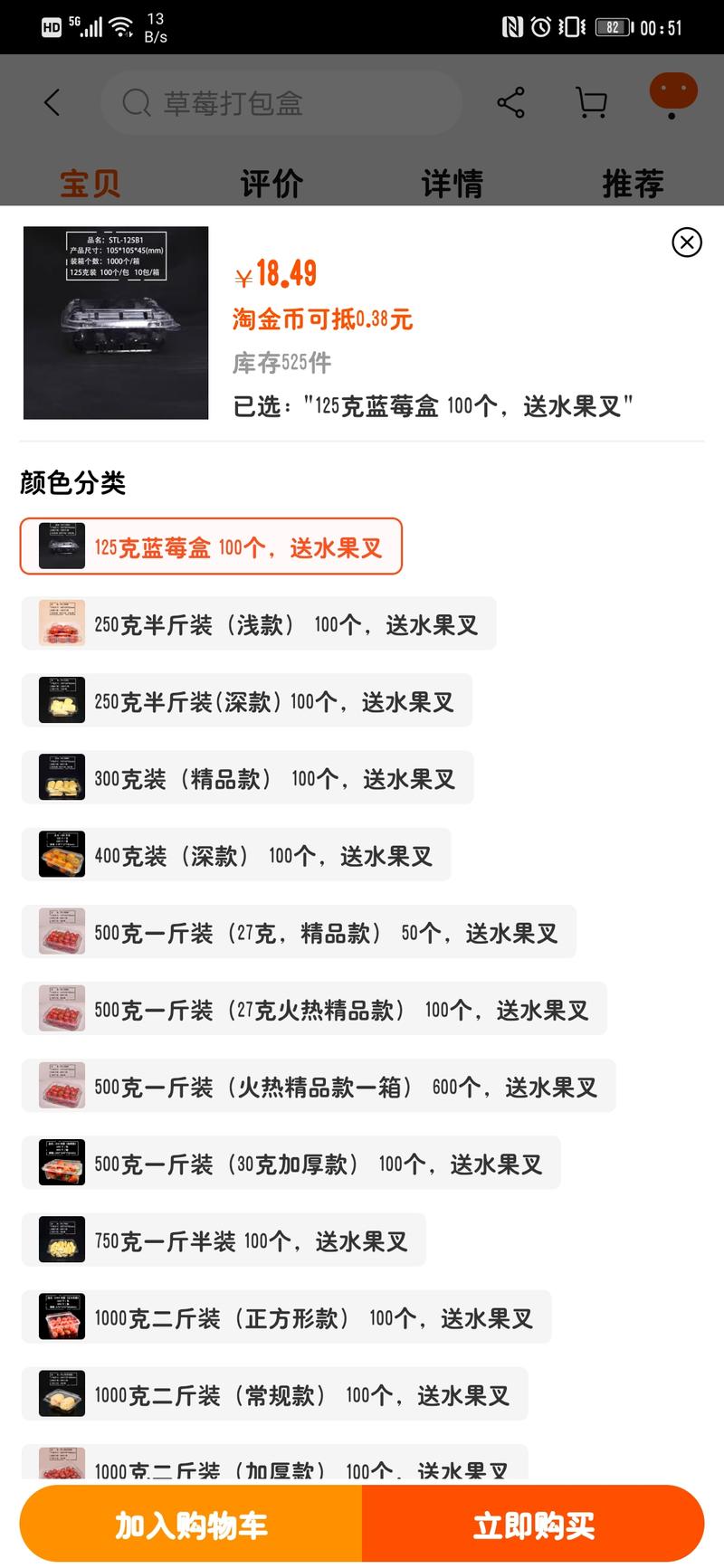724x1568 pixels.
Task: Open the product thumbnail image
Action: tap(116, 323)
